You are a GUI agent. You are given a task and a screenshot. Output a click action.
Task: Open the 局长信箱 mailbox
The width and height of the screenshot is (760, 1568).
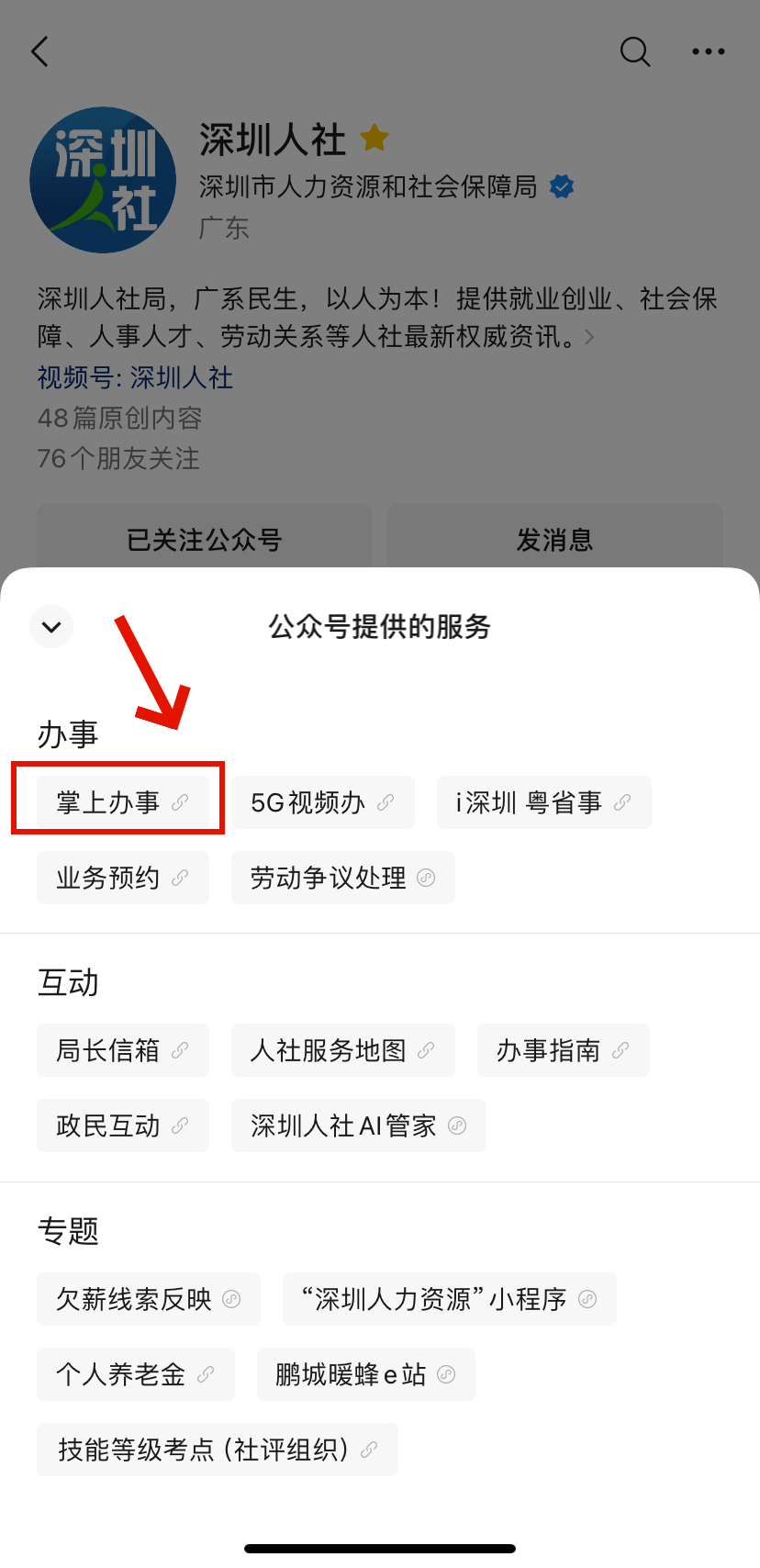tap(122, 1050)
